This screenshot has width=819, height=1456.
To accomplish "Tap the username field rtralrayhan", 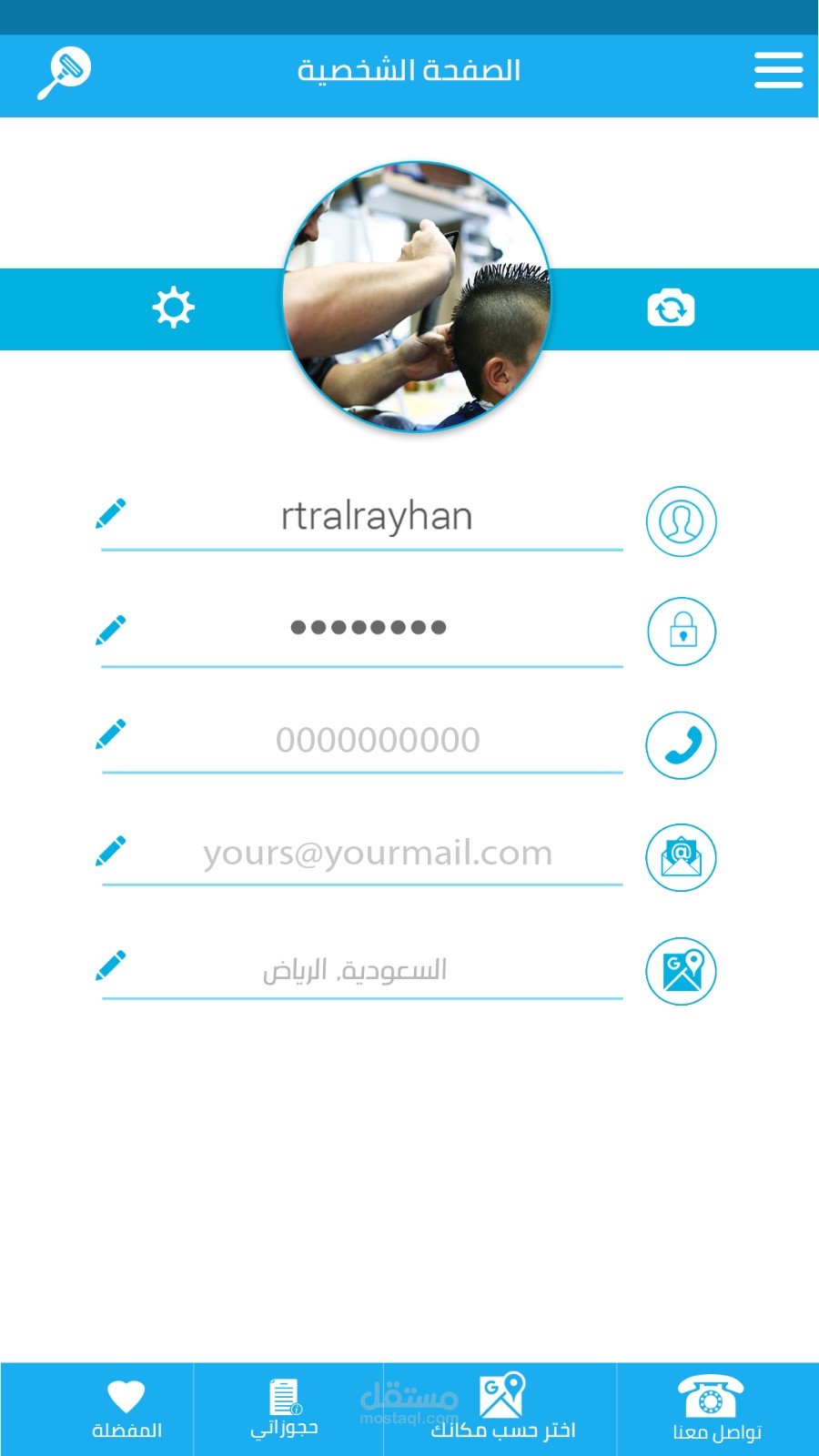I will pyautogui.click(x=376, y=517).
